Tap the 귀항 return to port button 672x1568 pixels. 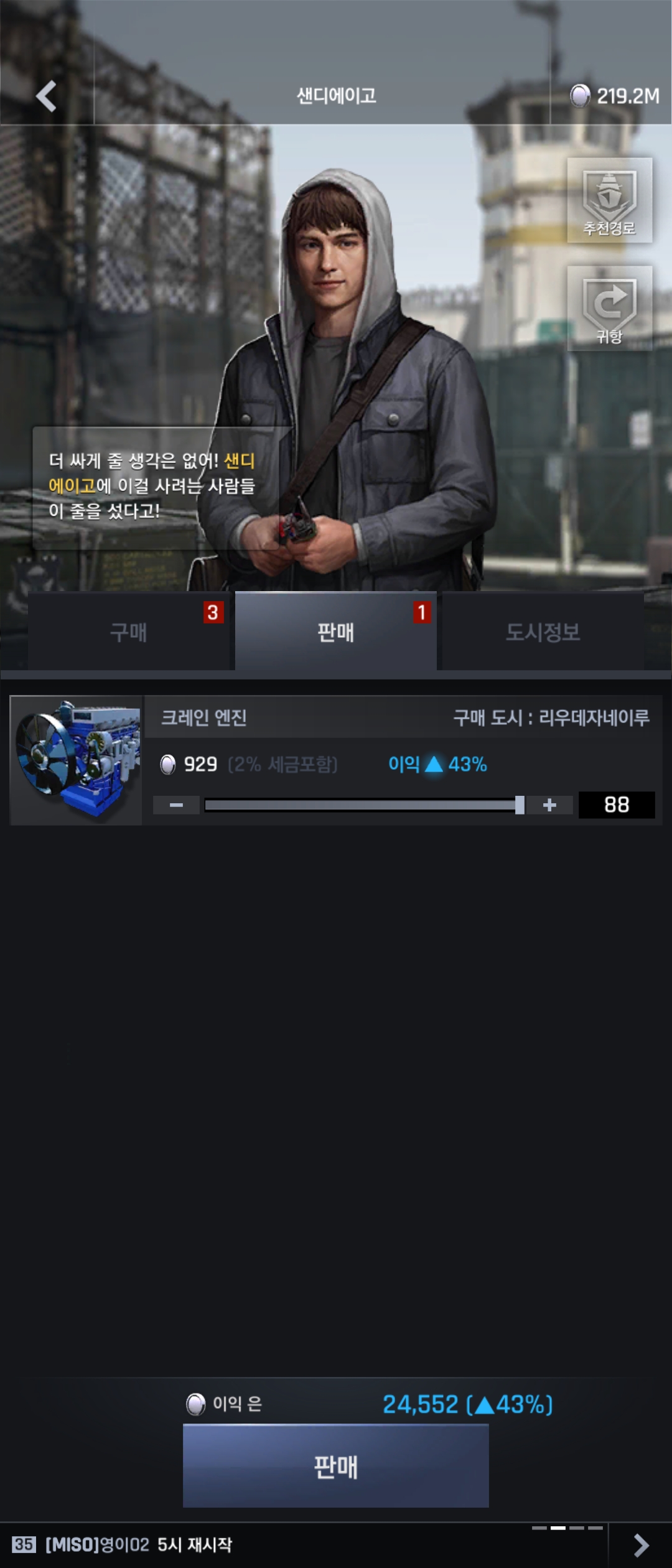(609, 309)
